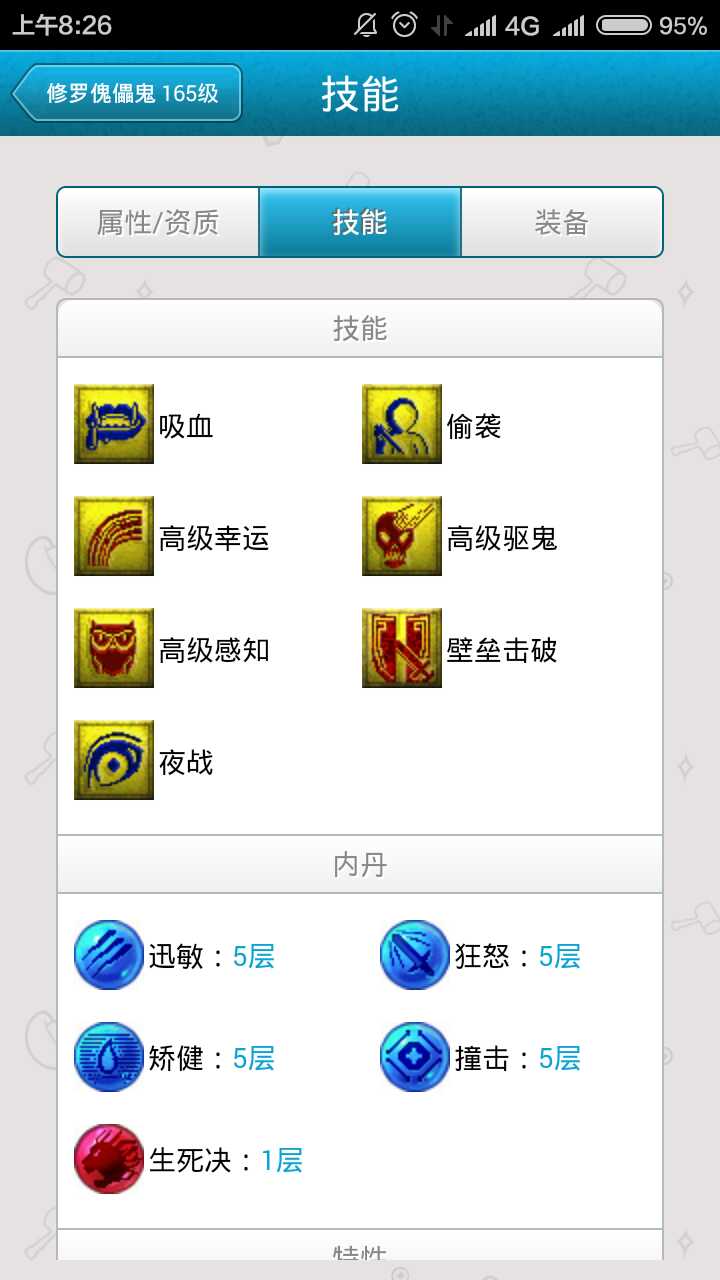Tap the 矫健 inner elixir

coord(109,1058)
